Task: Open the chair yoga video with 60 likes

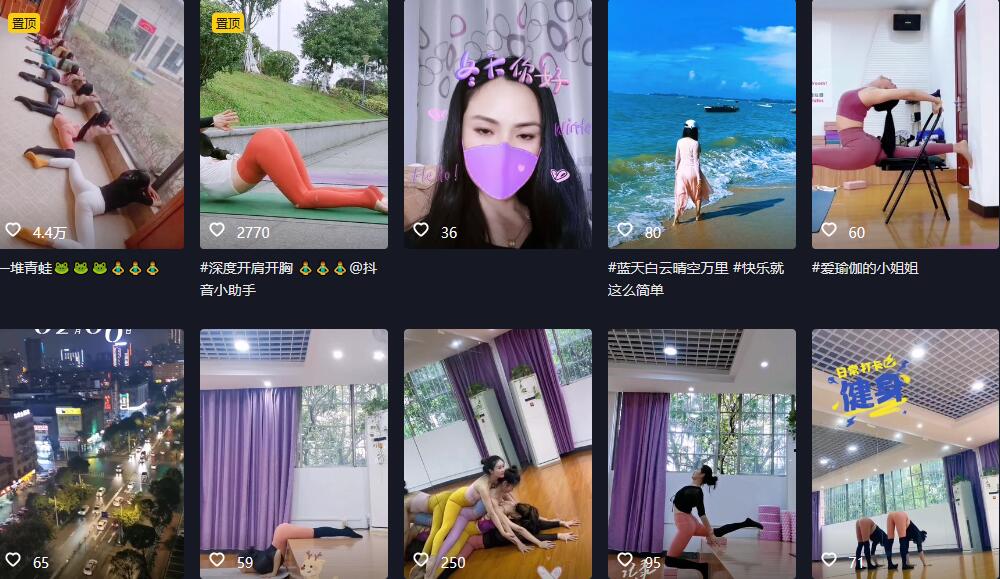Action: (x=905, y=125)
